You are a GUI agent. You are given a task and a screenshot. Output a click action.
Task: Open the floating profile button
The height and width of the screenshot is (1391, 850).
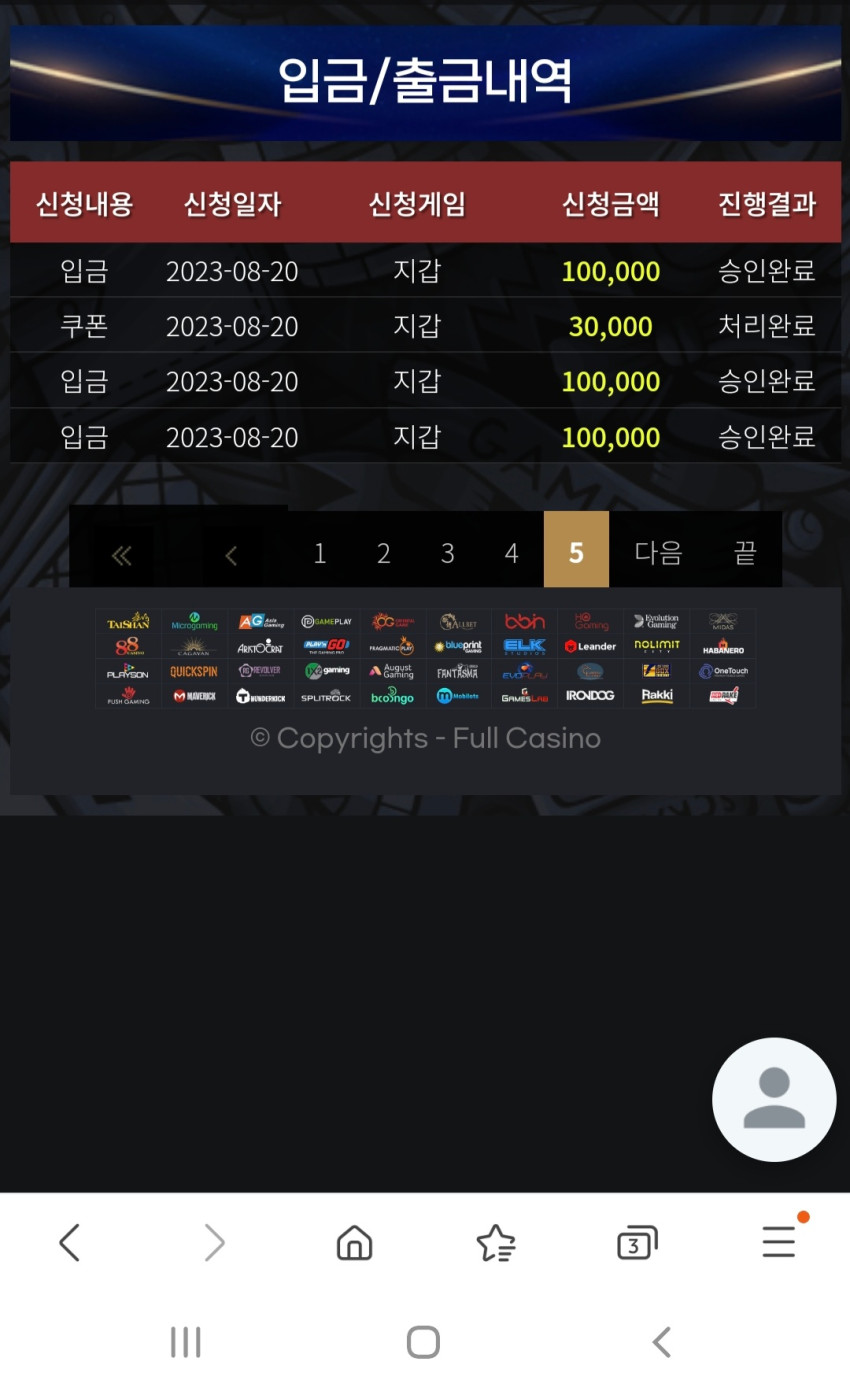tap(774, 1099)
